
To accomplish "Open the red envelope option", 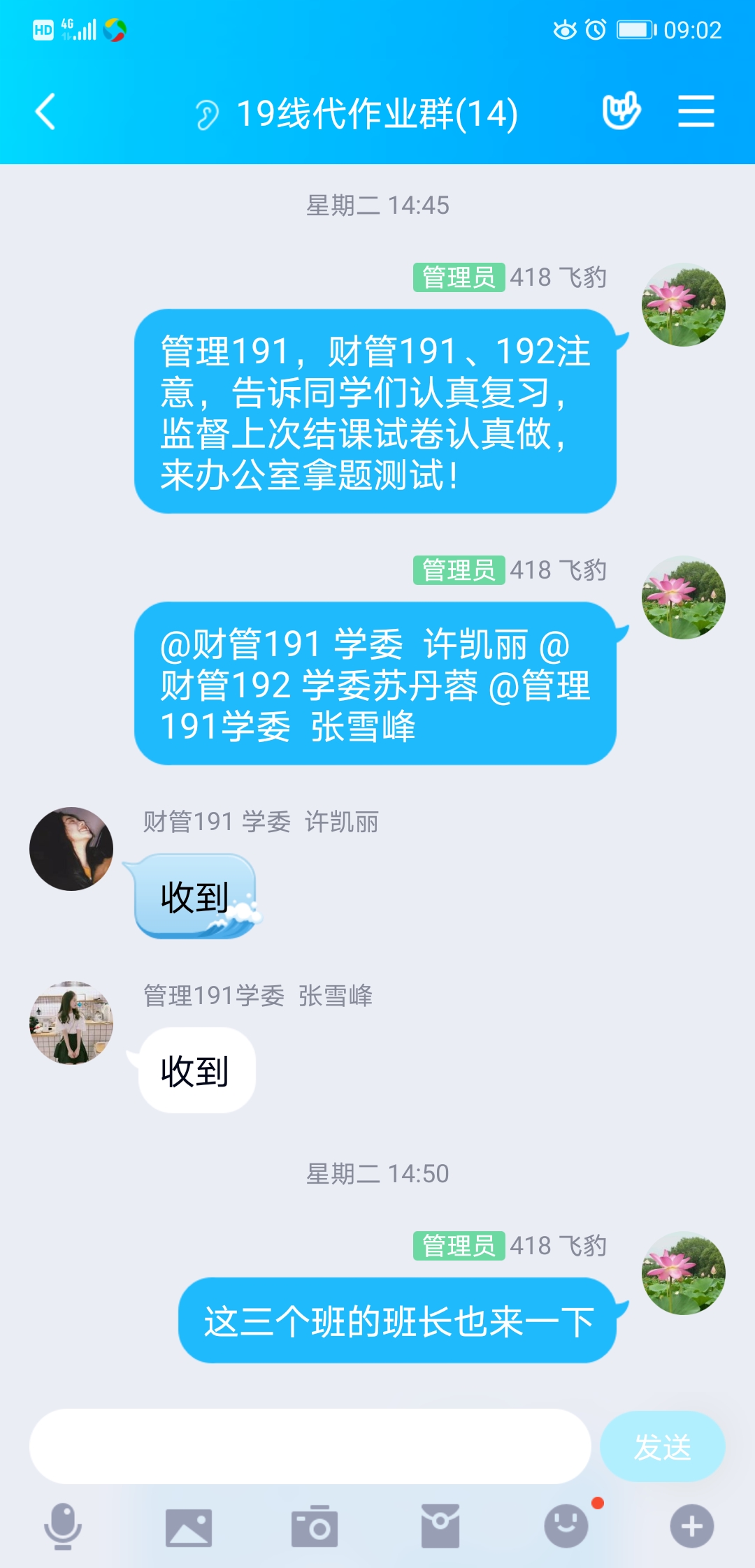I will click(x=440, y=1527).
